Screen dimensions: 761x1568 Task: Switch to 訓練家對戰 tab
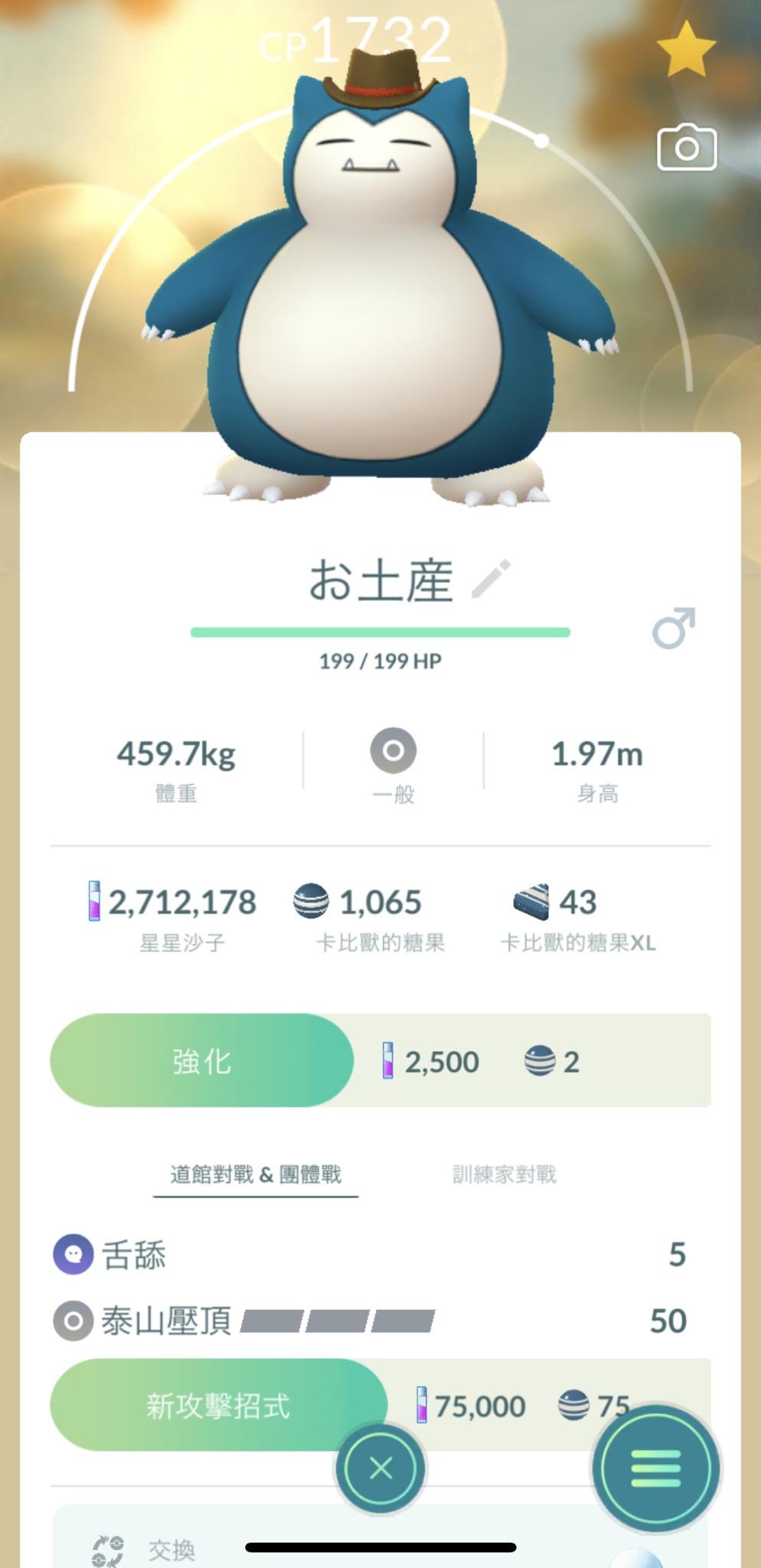(x=504, y=1174)
